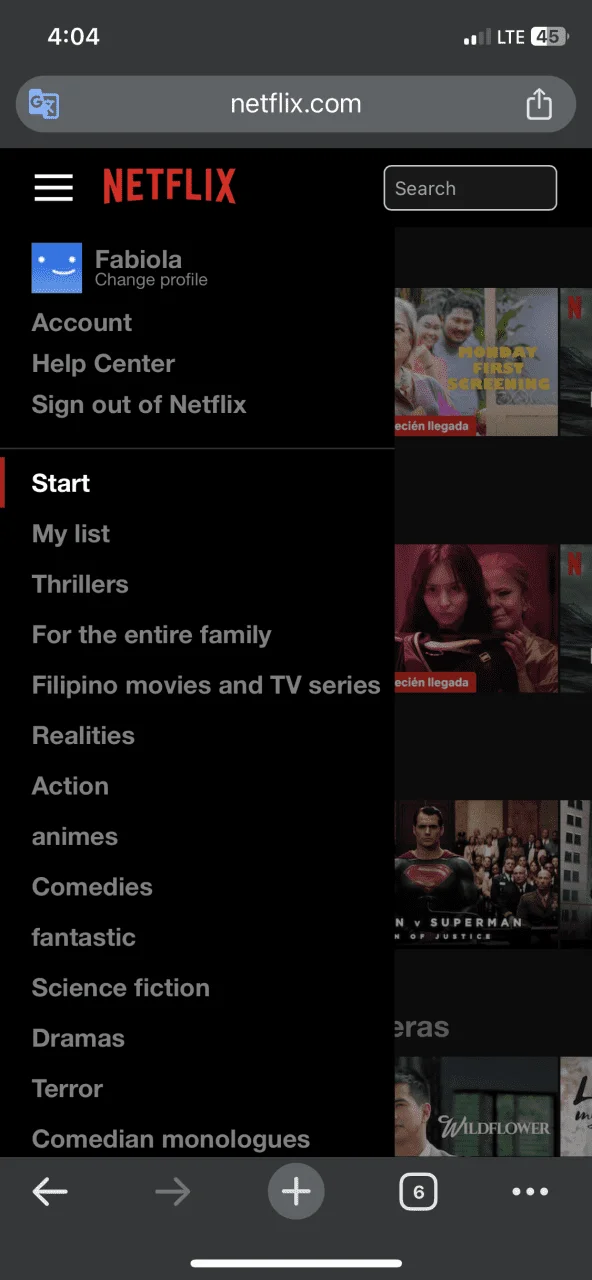Screen dimensions: 592x1280
Task: Open Account settings
Action: tap(82, 323)
